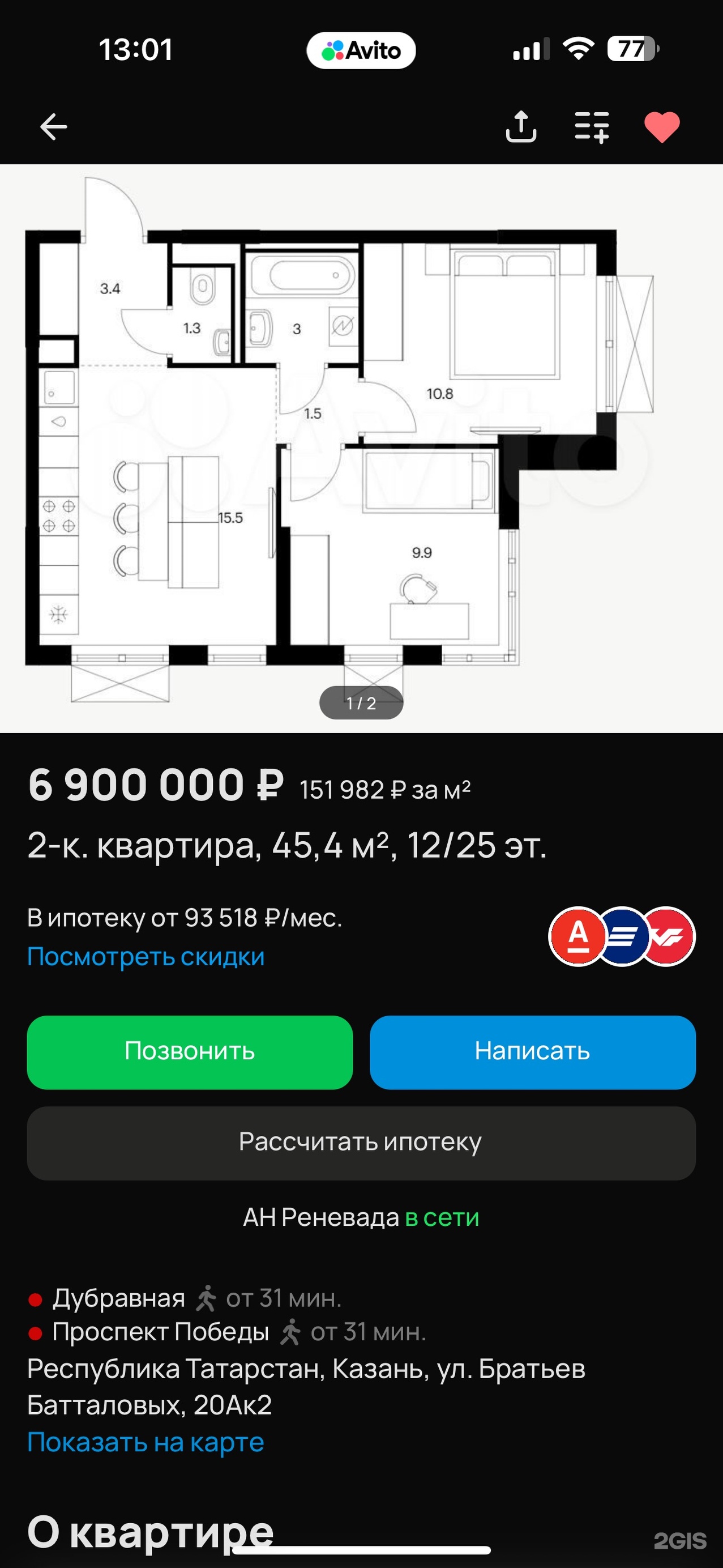Share this apartment listing

click(x=521, y=127)
